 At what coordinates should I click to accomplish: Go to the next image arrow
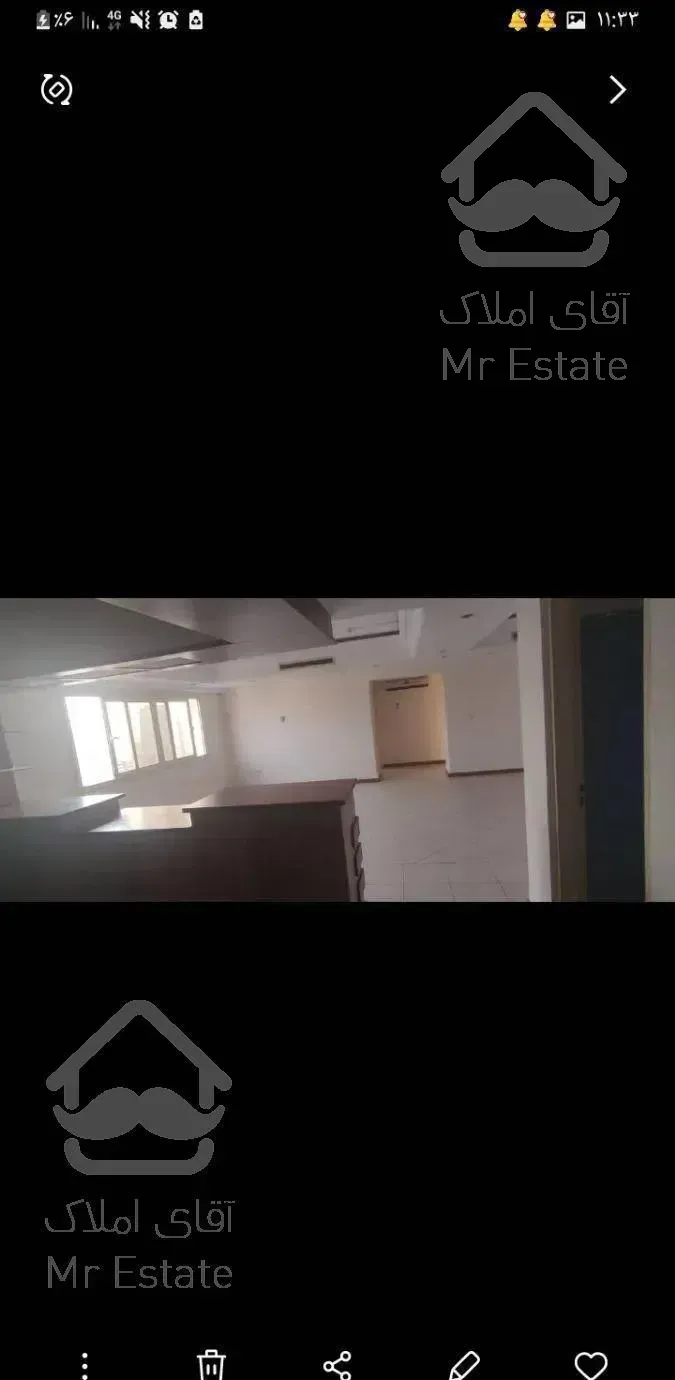617,90
